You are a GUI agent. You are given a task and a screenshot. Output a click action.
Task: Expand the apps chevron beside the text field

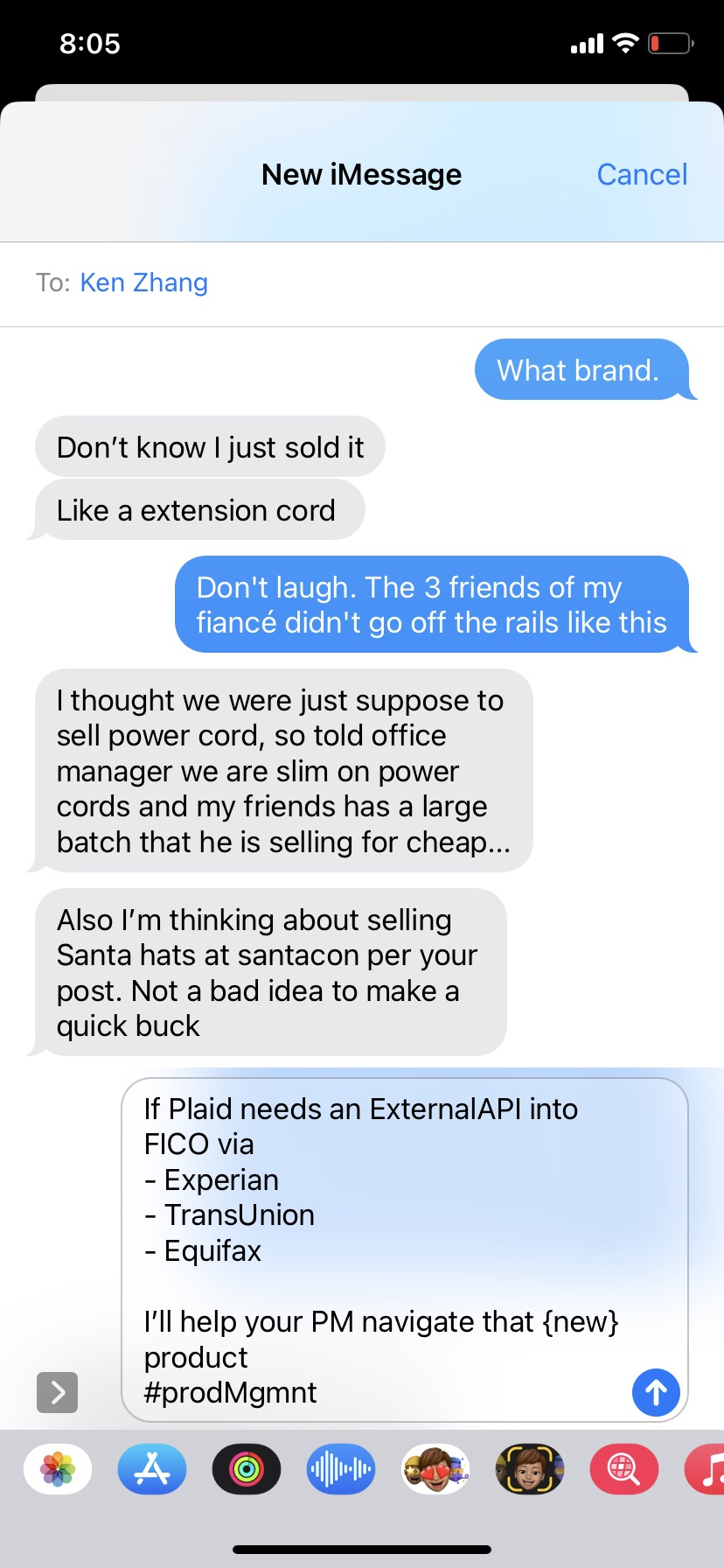pos(58,1392)
